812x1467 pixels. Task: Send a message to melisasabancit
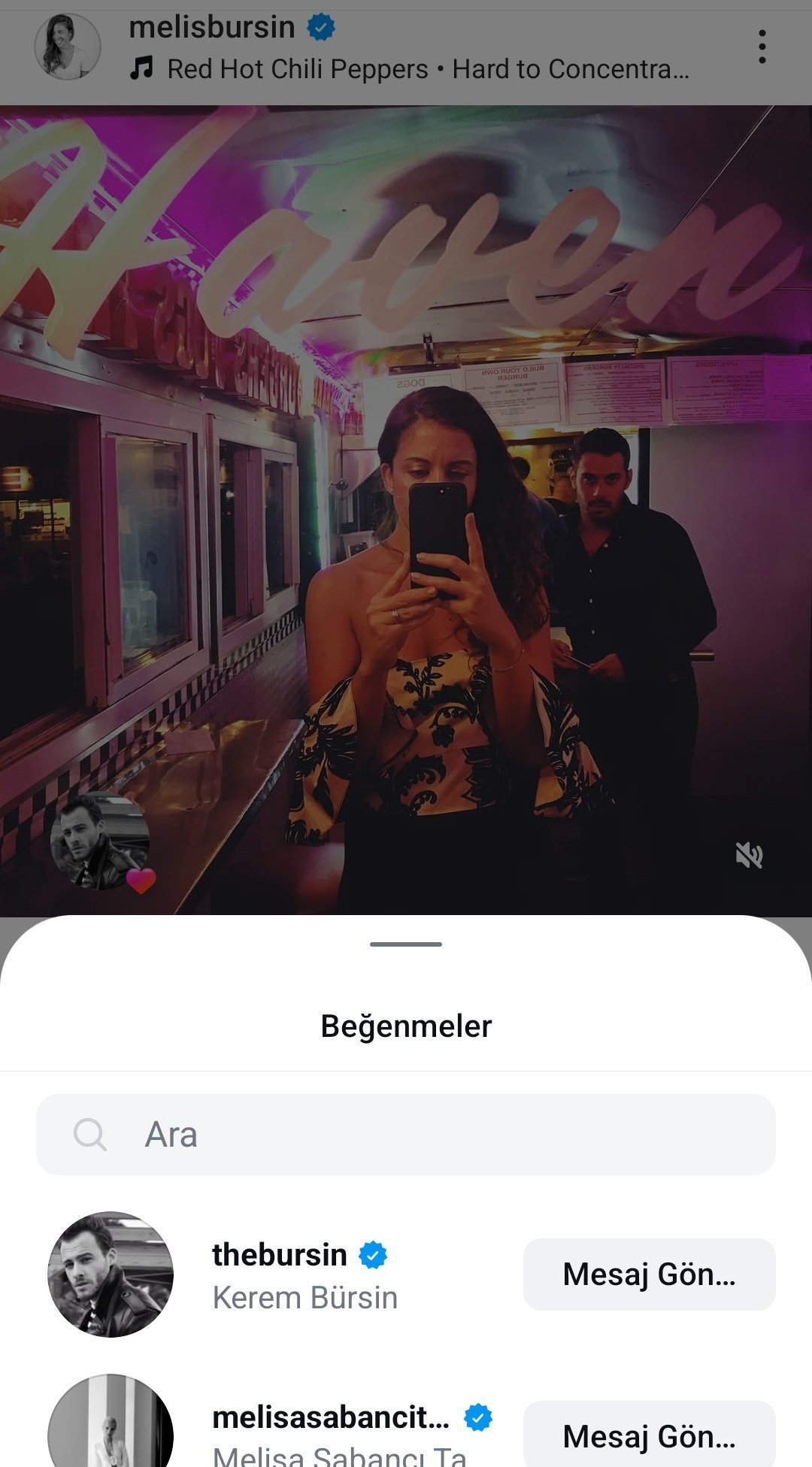click(x=649, y=1435)
